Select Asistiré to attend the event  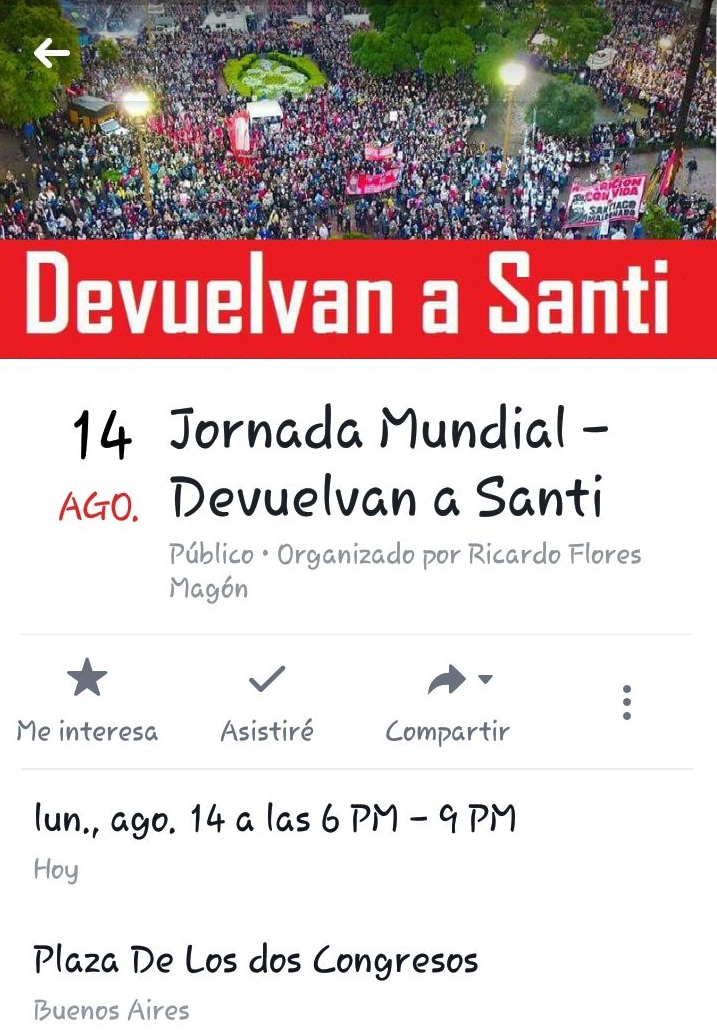click(267, 703)
